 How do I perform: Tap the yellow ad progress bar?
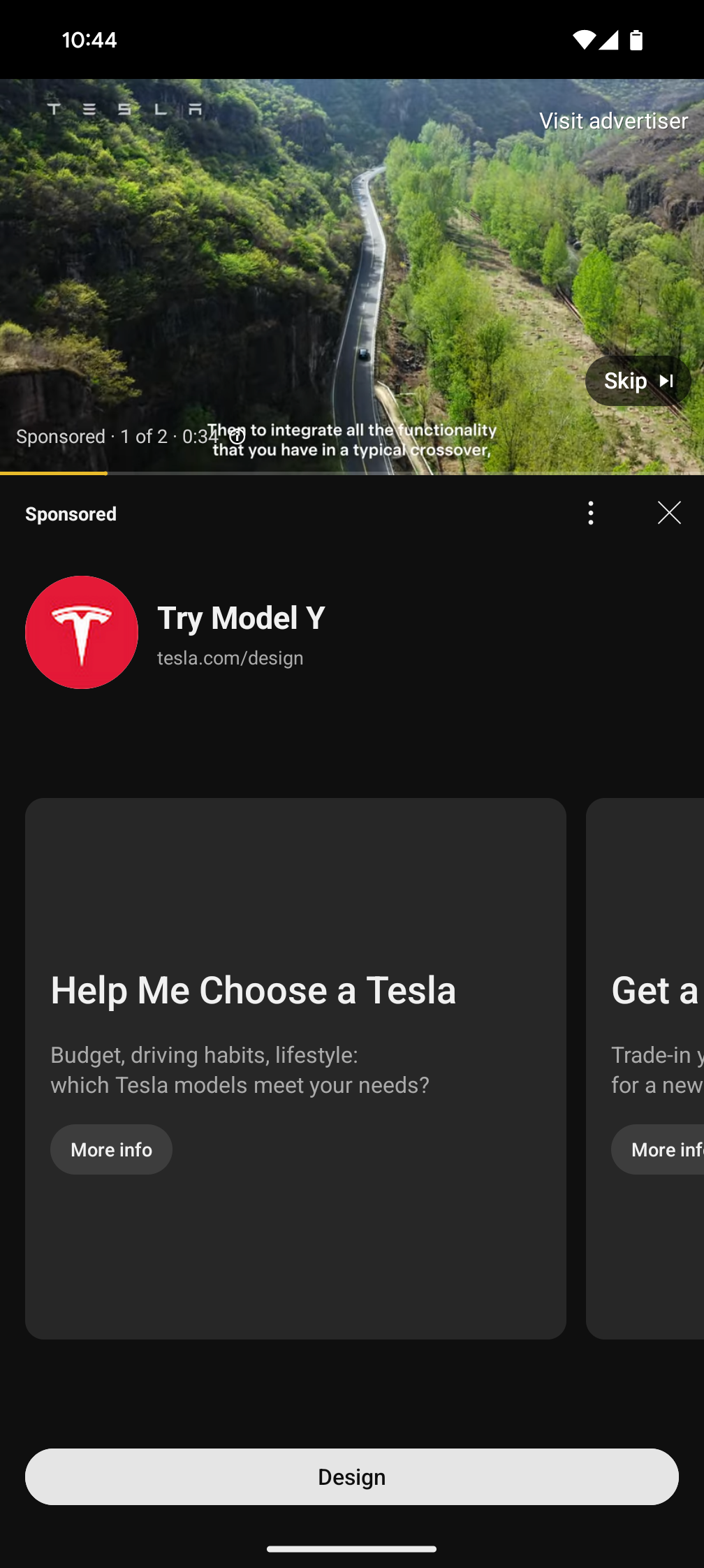coord(53,474)
